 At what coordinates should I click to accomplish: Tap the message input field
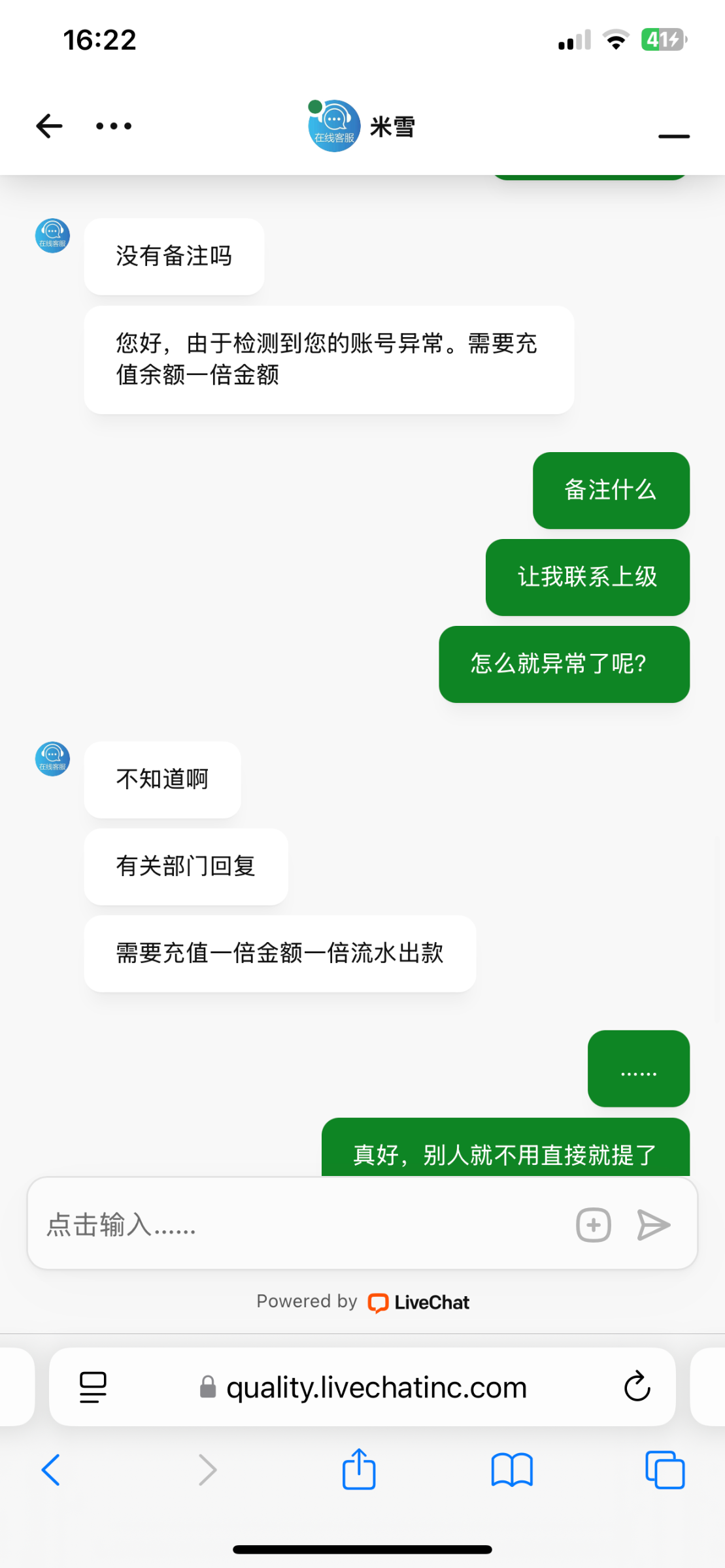tap(301, 1224)
